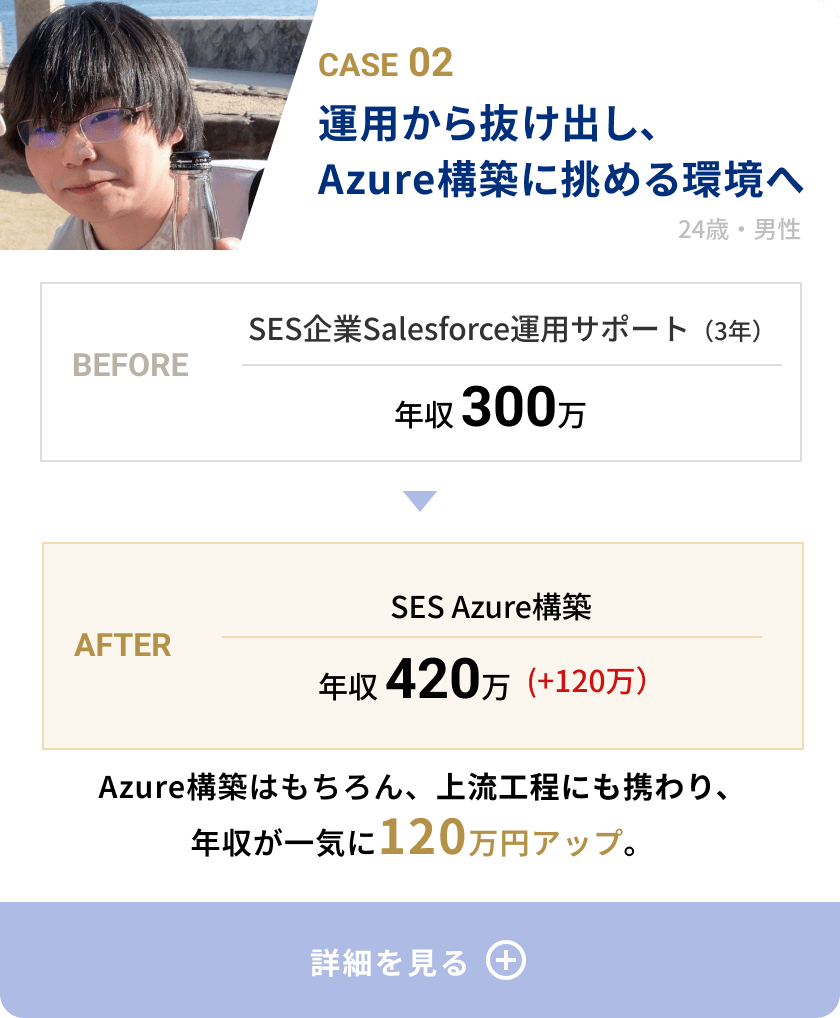Click the Azure構築 summary sentence
The image size is (840, 1018).
[418, 788]
